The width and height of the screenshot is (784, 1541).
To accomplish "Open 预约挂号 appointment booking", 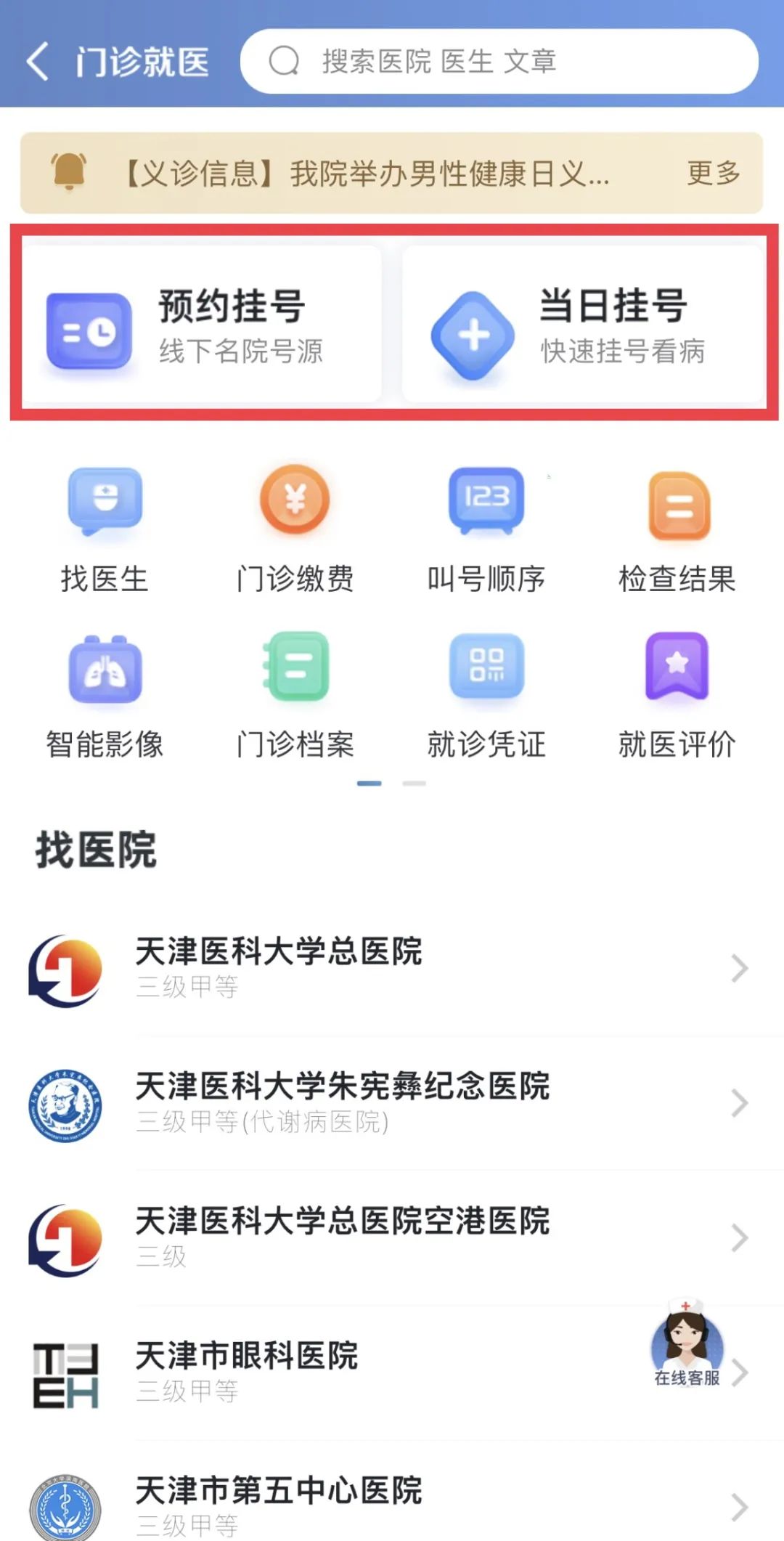I will tap(202, 325).
